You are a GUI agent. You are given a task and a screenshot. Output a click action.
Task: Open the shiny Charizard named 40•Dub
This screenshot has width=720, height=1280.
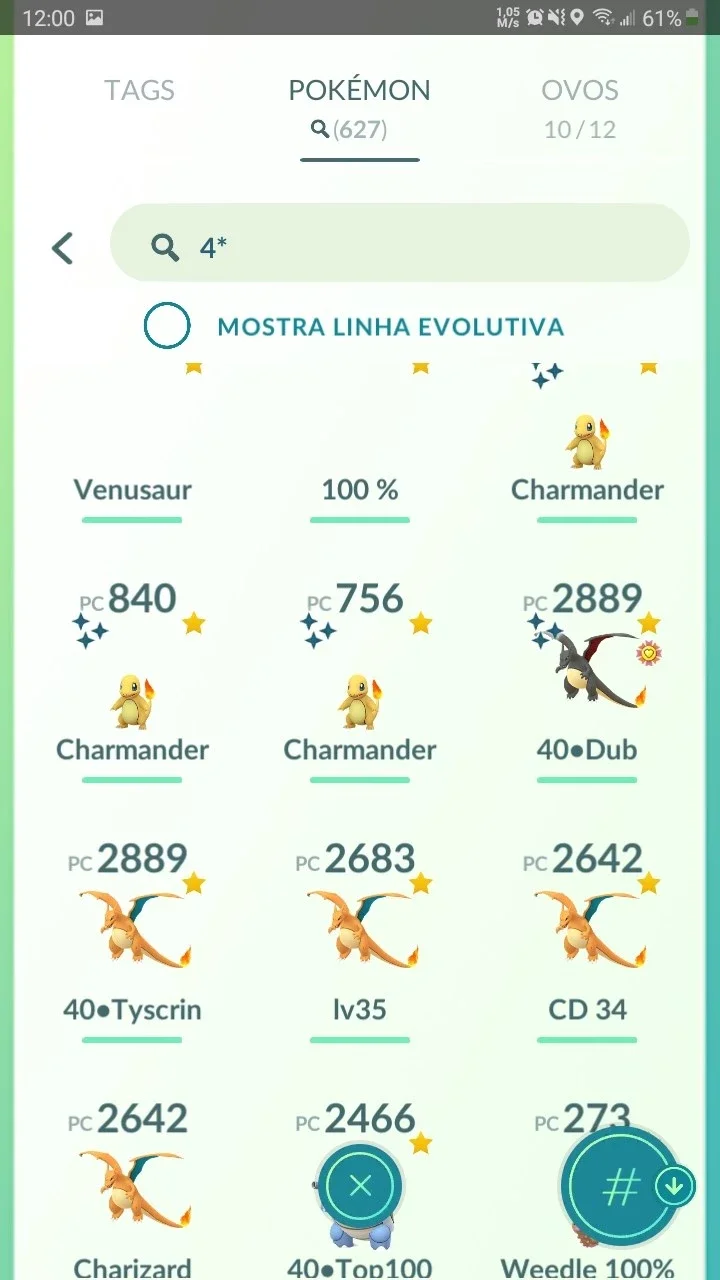[x=587, y=680]
